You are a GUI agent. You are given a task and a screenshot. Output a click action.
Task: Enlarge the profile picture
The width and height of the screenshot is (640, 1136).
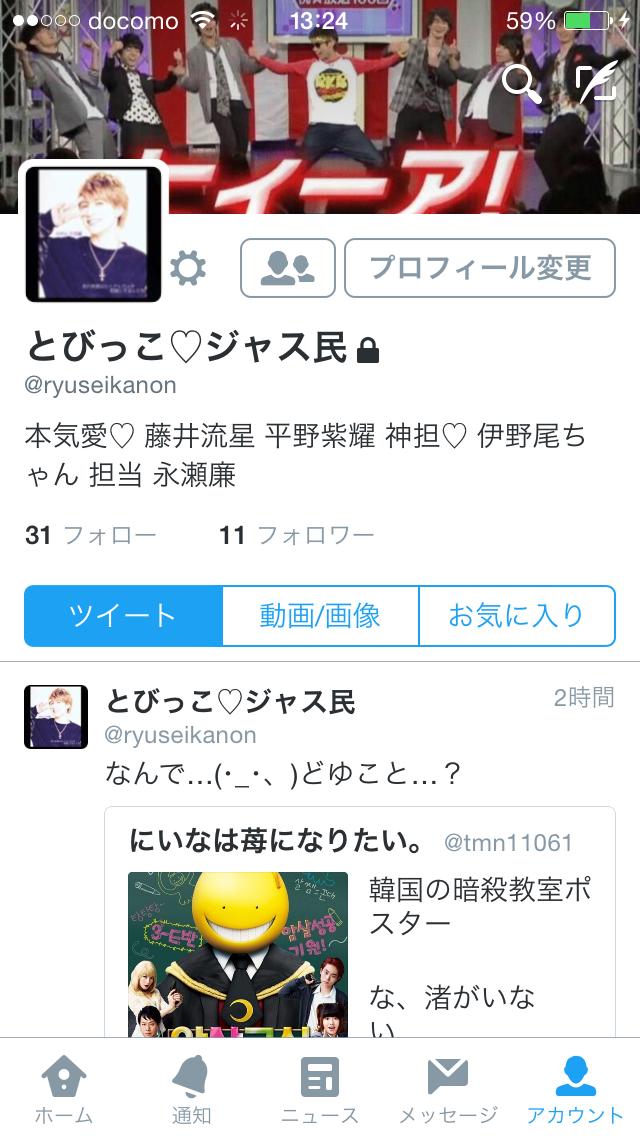[x=93, y=234]
